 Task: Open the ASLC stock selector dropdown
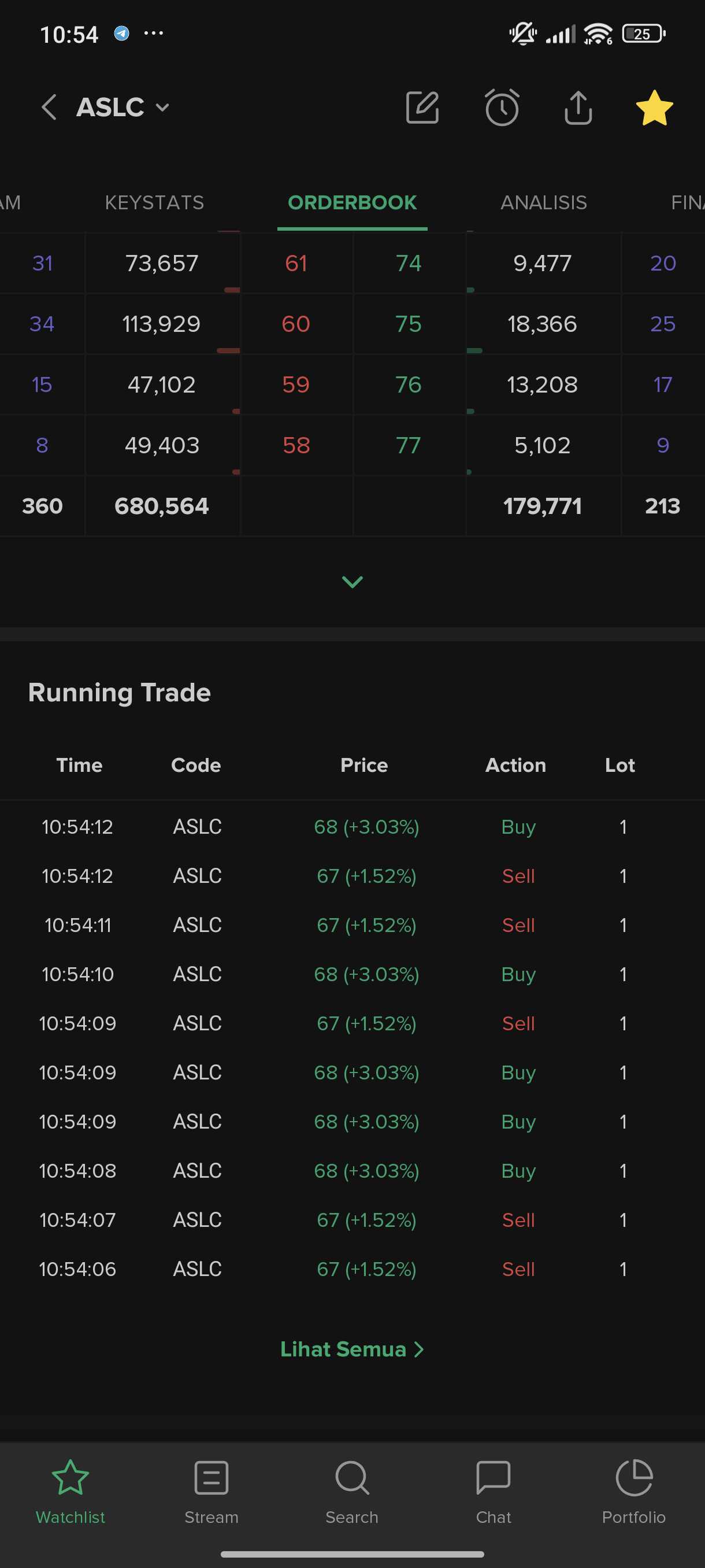123,108
